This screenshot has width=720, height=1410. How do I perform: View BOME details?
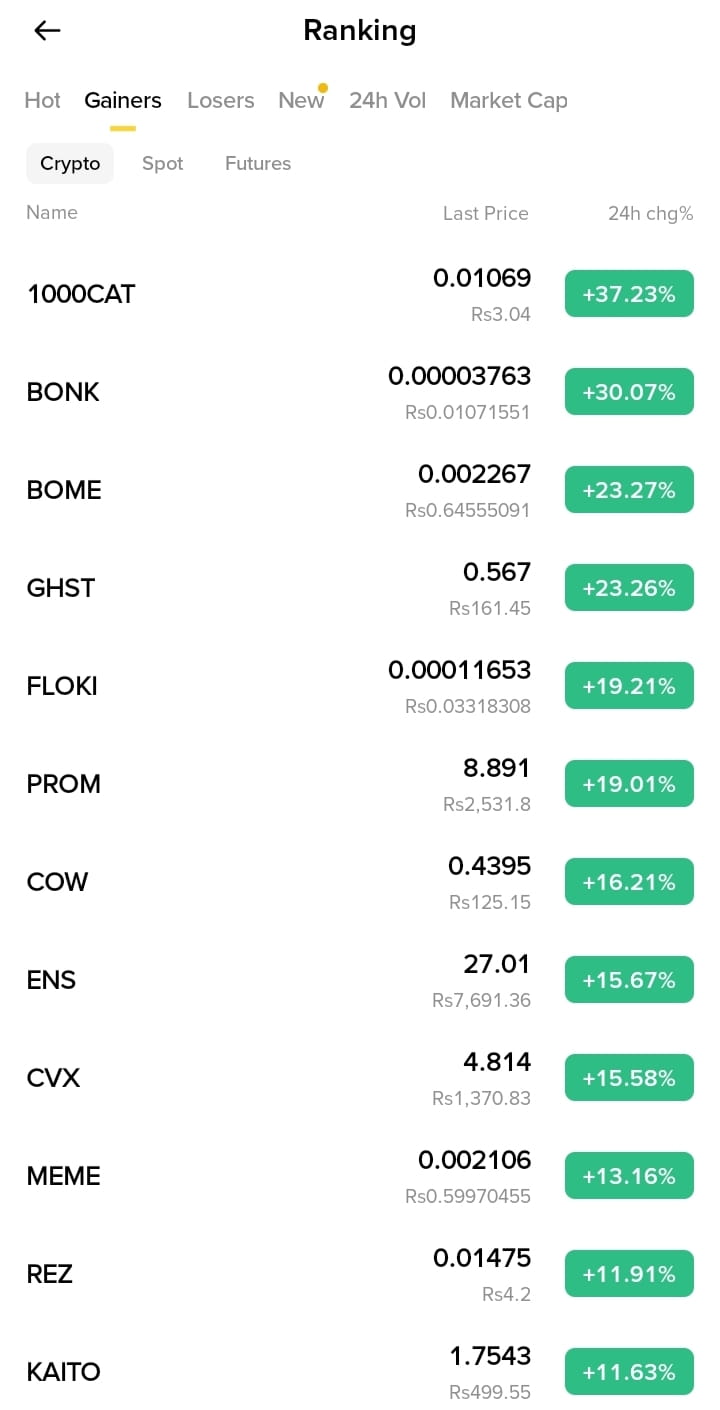pyautogui.click(x=360, y=490)
